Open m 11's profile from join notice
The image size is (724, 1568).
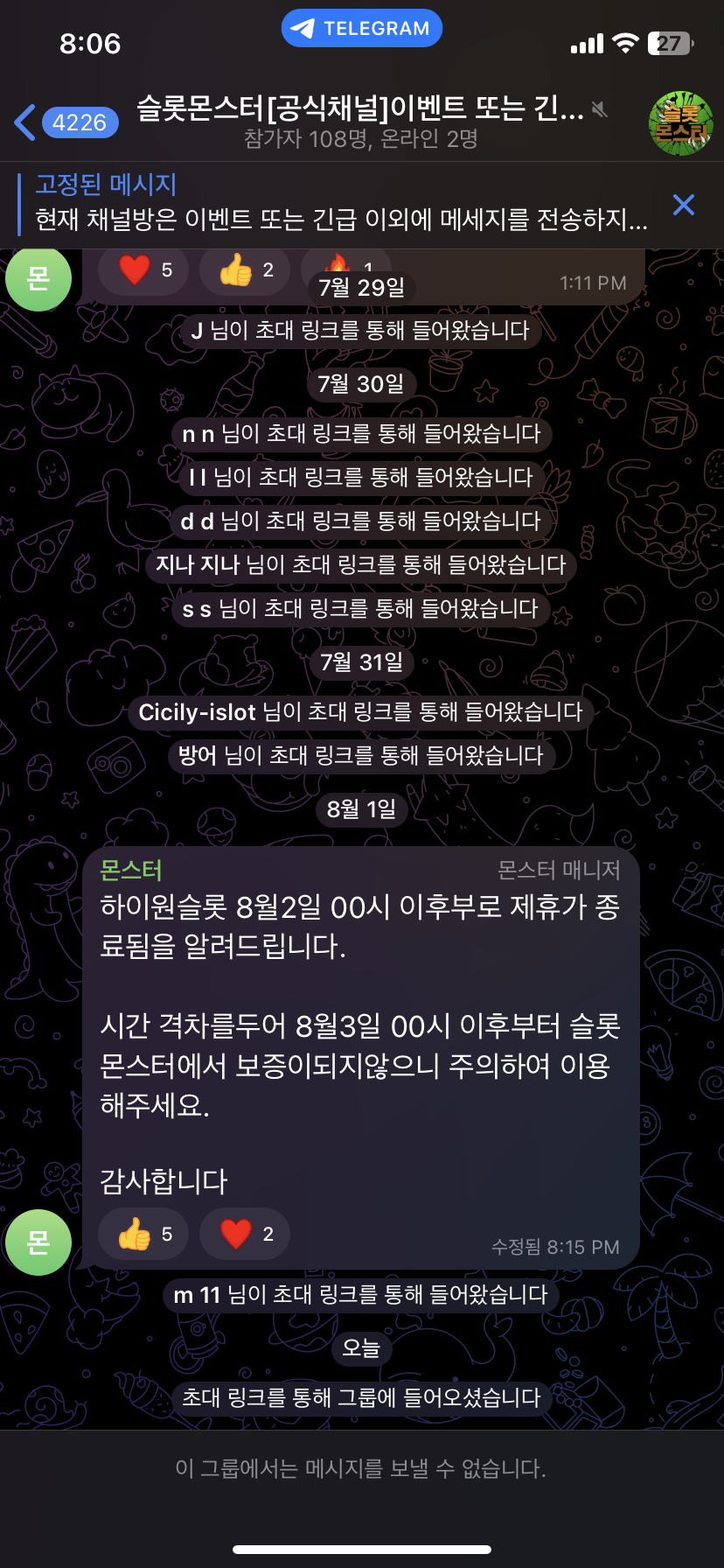[197, 1295]
